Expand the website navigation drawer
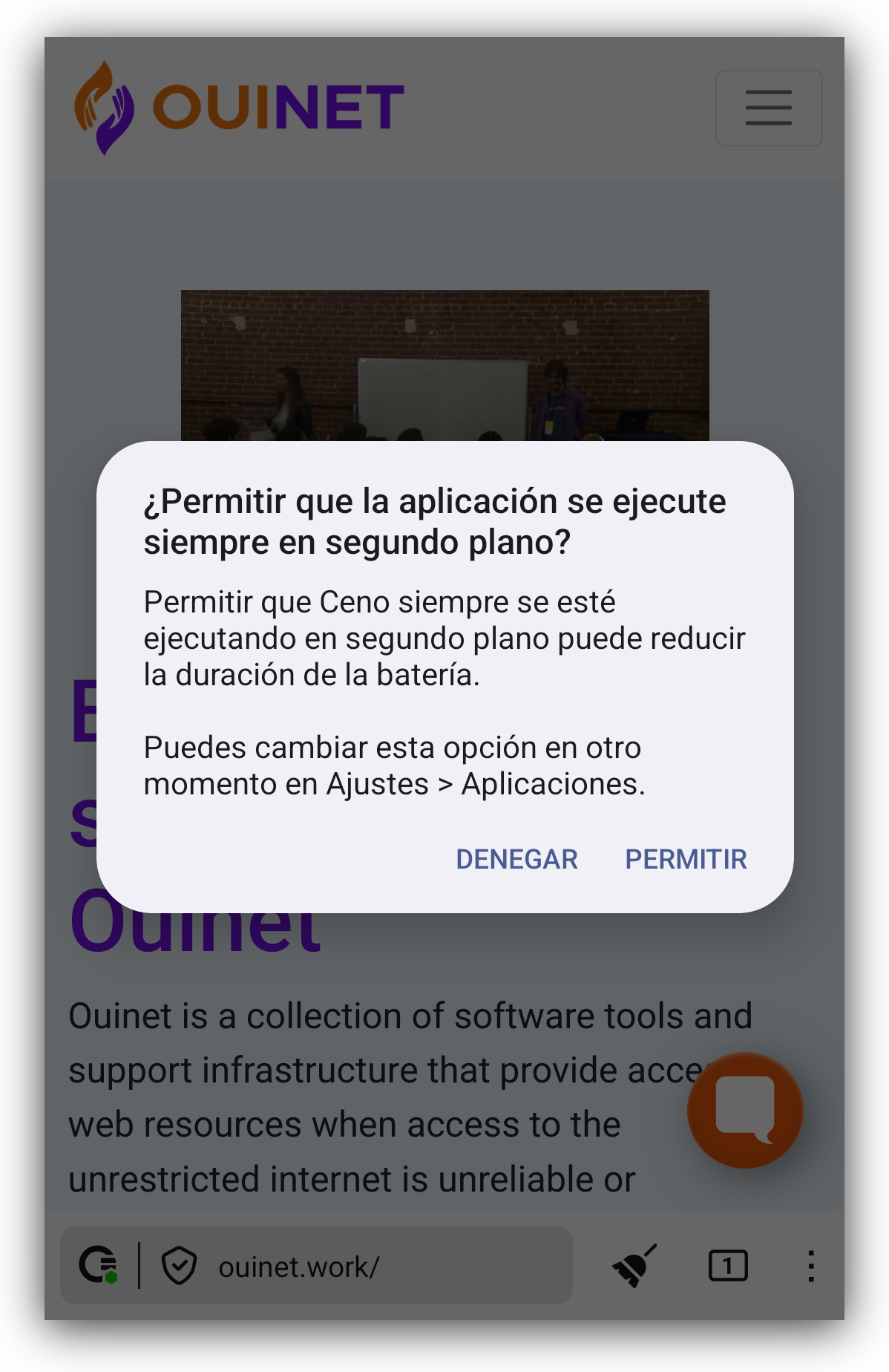Viewport: 889px width, 1372px height. 768,108
